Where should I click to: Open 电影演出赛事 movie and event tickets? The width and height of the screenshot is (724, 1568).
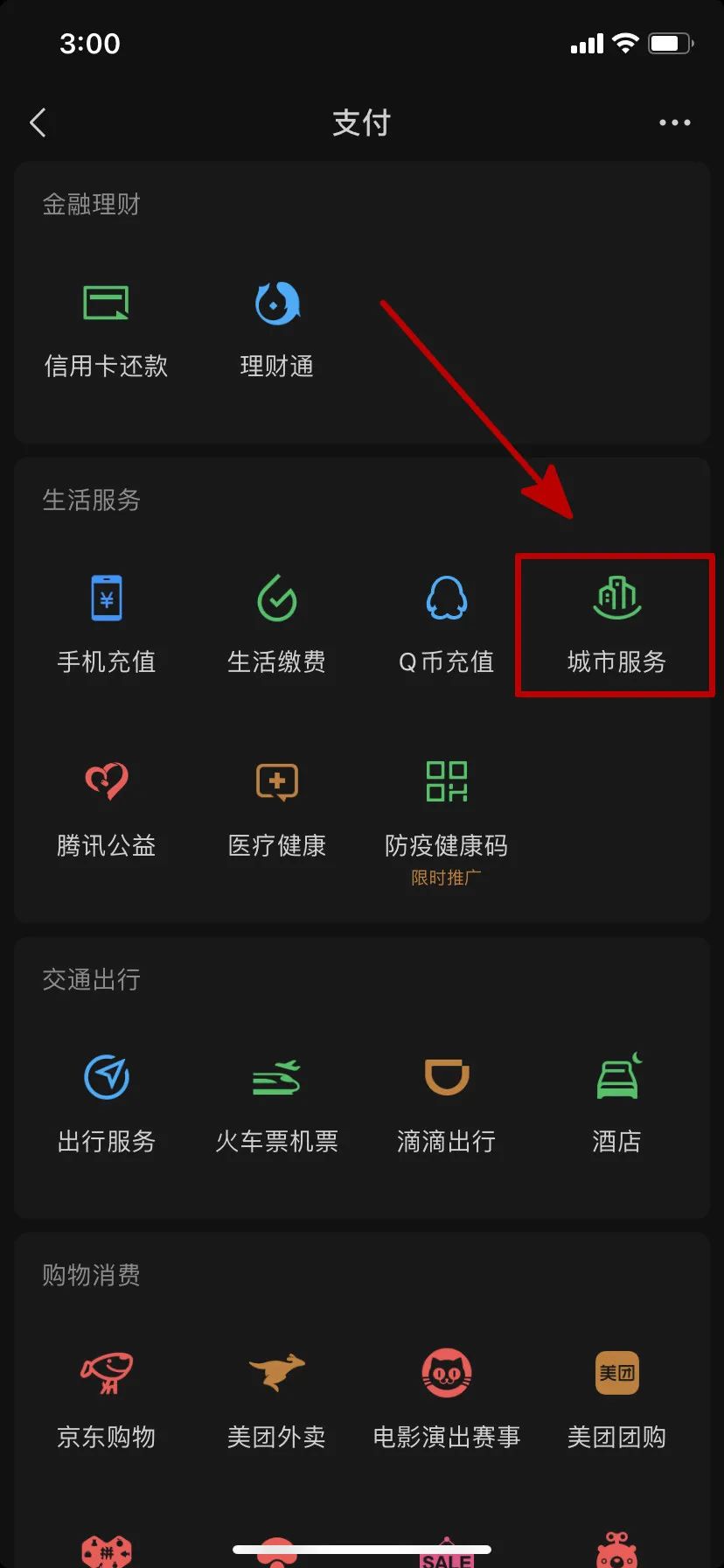446,1400
